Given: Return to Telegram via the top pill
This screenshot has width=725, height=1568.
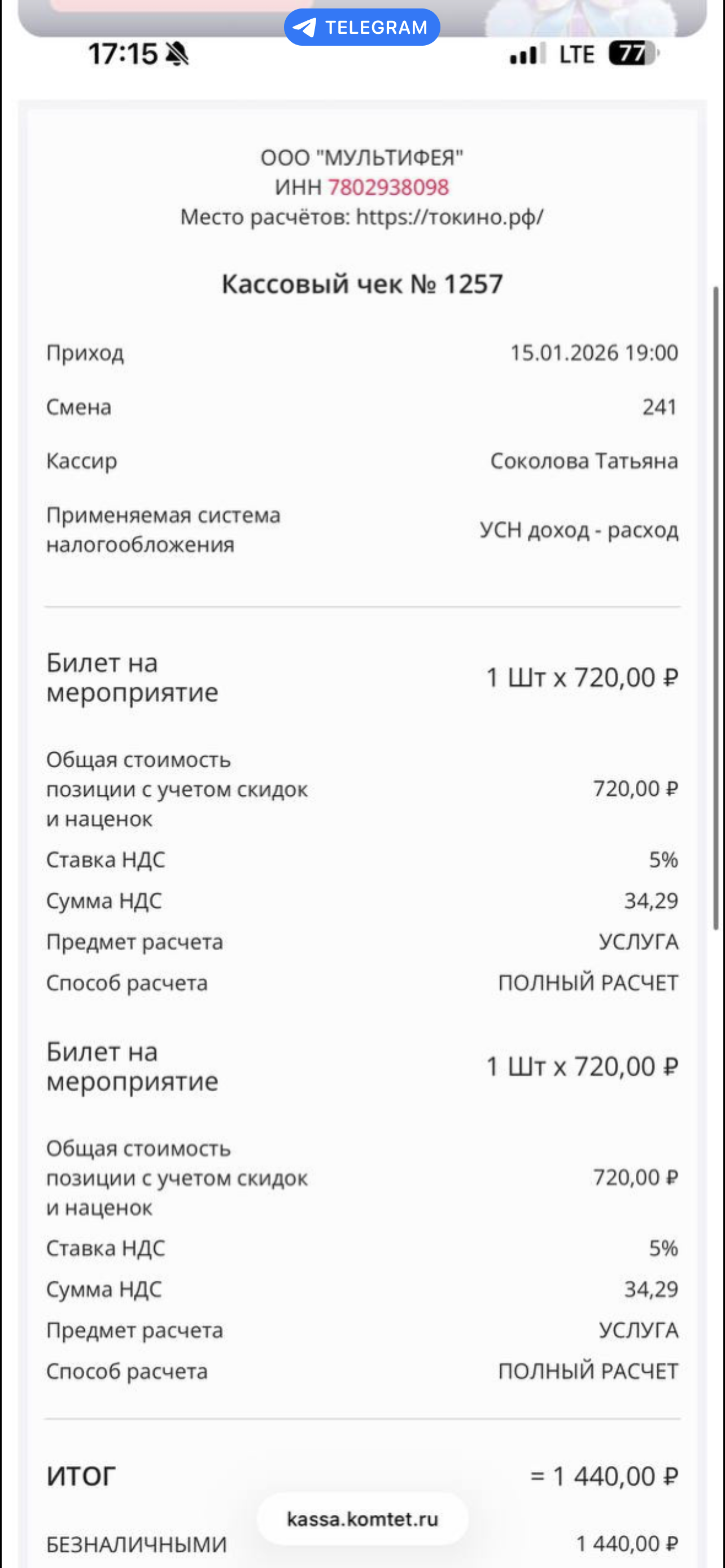Looking at the screenshot, I should (361, 28).
